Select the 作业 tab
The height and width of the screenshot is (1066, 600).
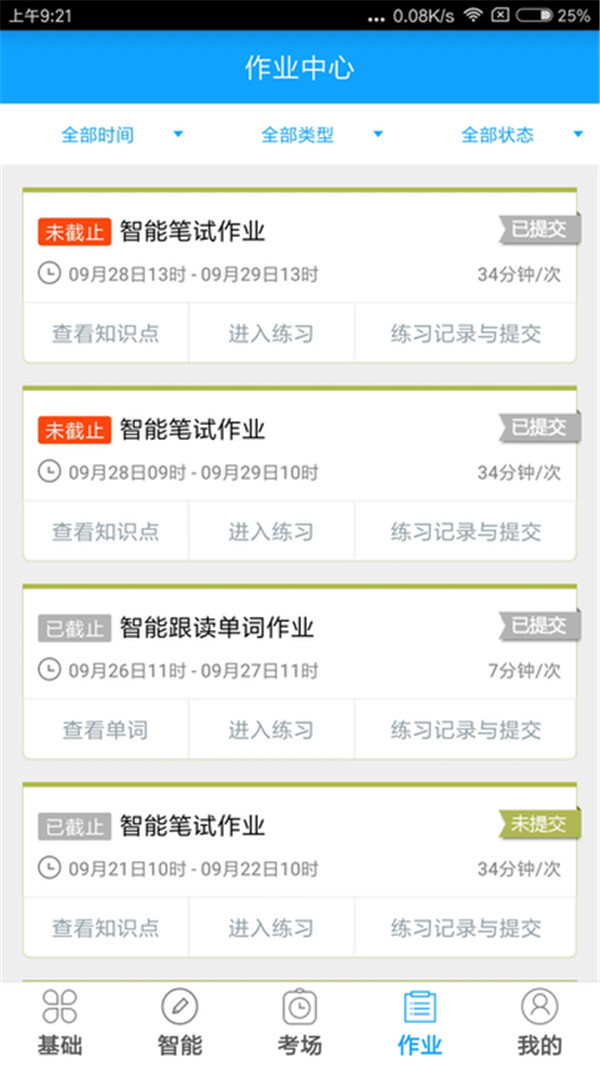click(420, 1023)
